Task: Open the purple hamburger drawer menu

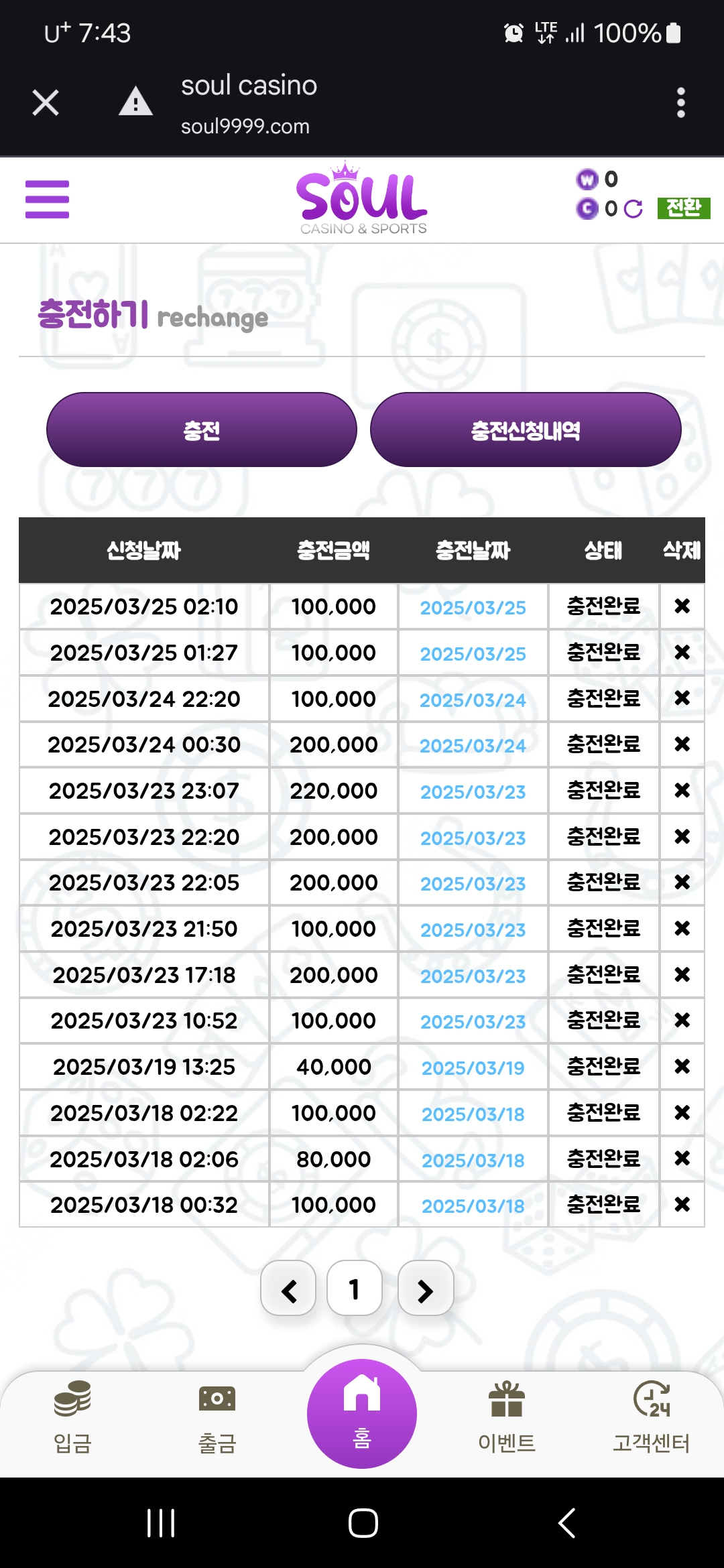Action: tap(47, 199)
